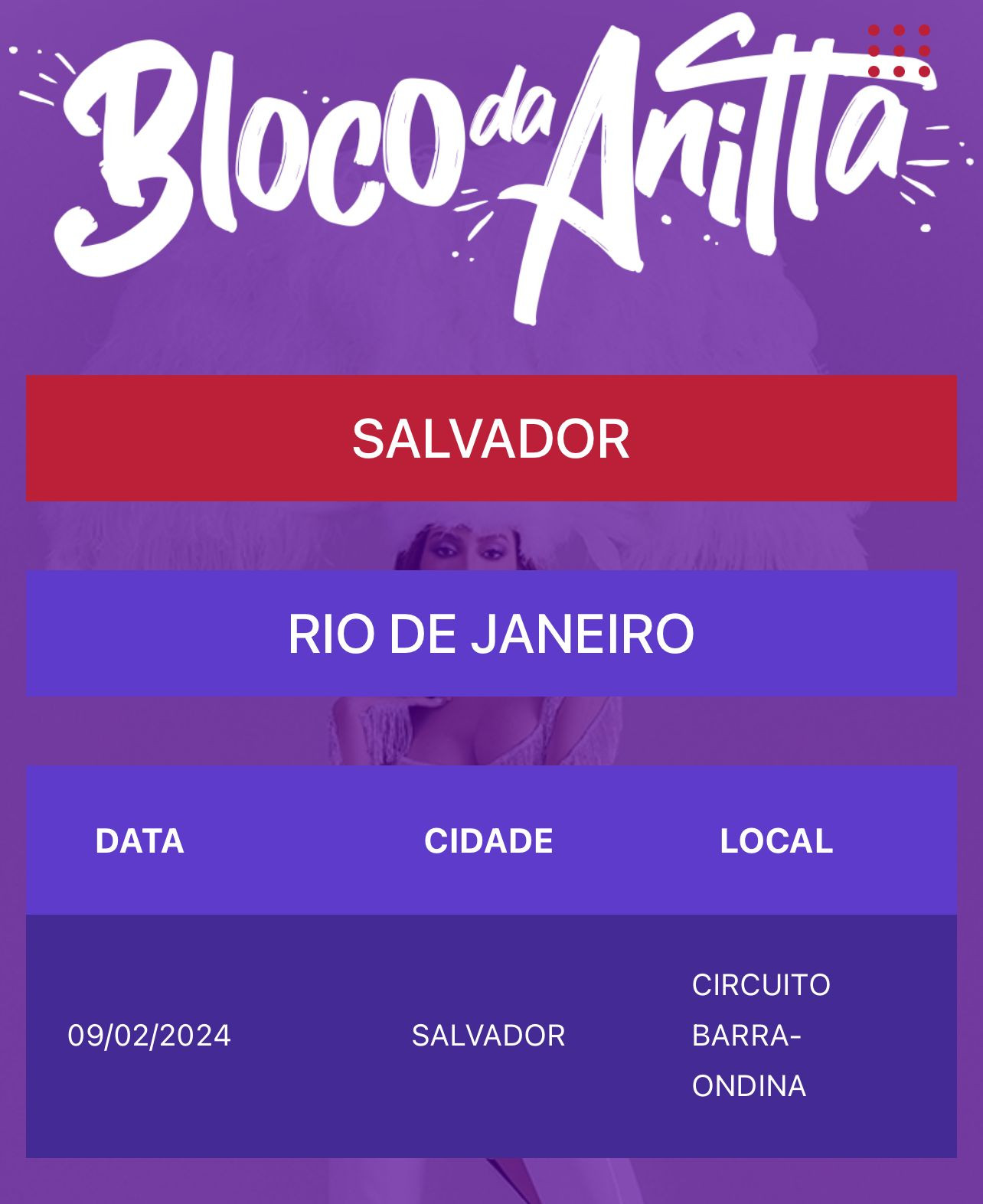The height and width of the screenshot is (1204, 983).
Task: Select the Salvador city button
Action: [491, 439]
